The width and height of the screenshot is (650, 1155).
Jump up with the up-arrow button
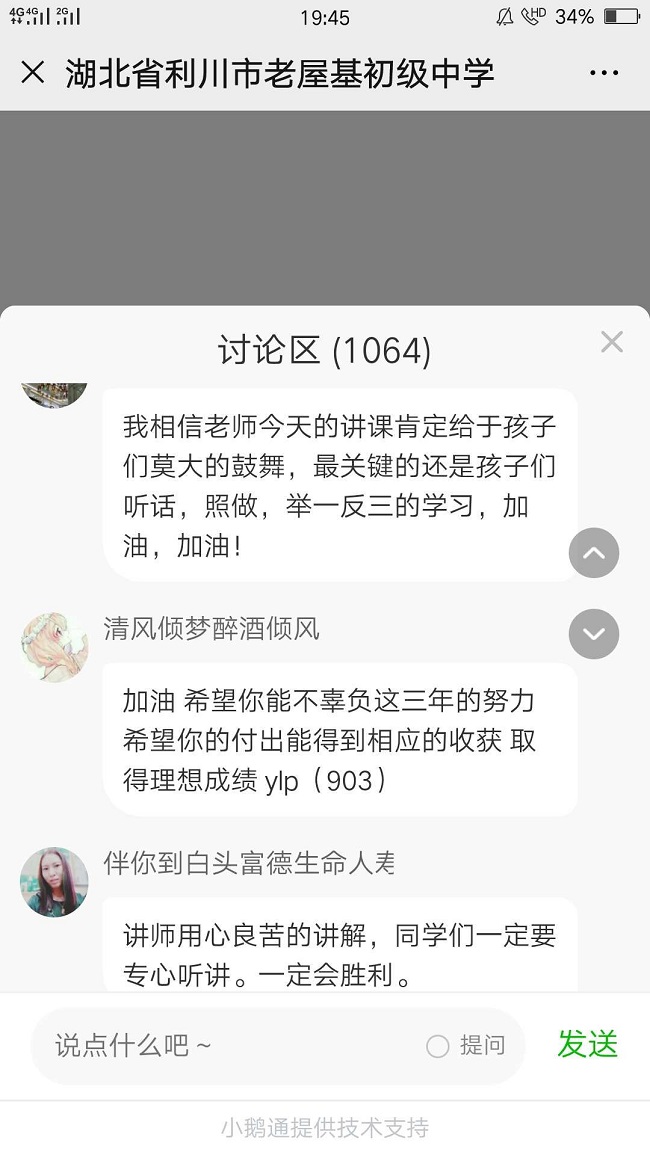[594, 553]
